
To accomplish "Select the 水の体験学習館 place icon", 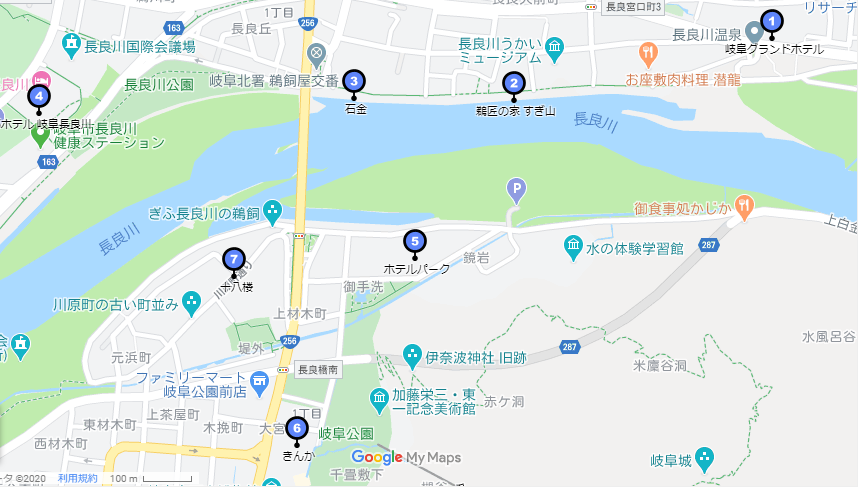I will (573, 245).
